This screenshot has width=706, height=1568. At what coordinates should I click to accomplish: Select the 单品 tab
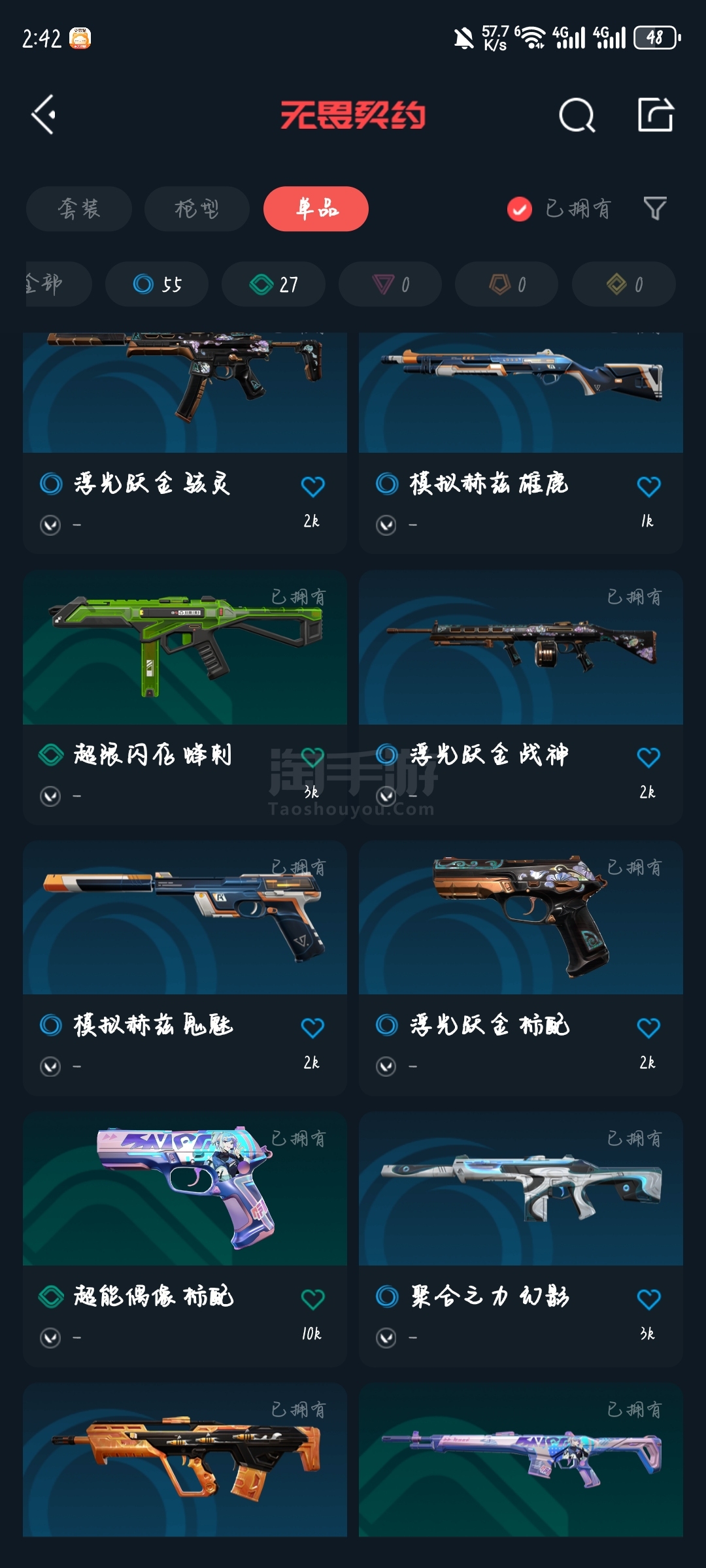coord(316,209)
